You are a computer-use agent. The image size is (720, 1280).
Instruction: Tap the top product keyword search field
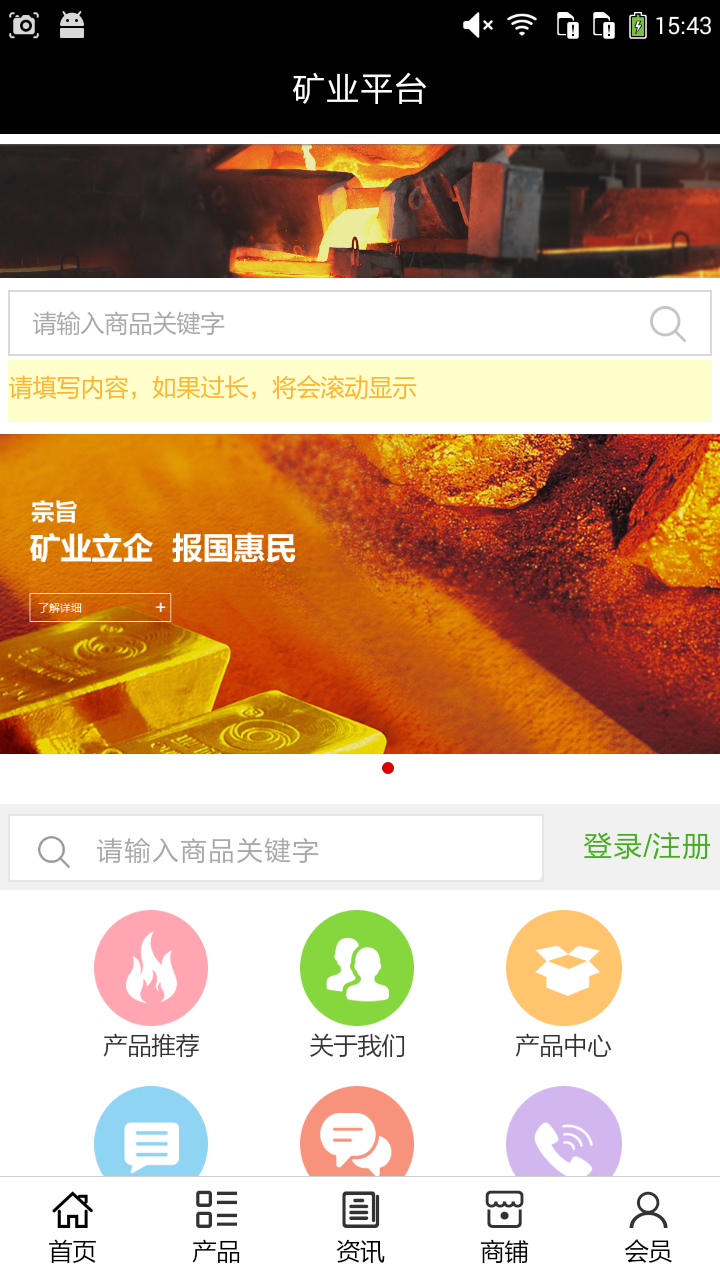[330, 323]
